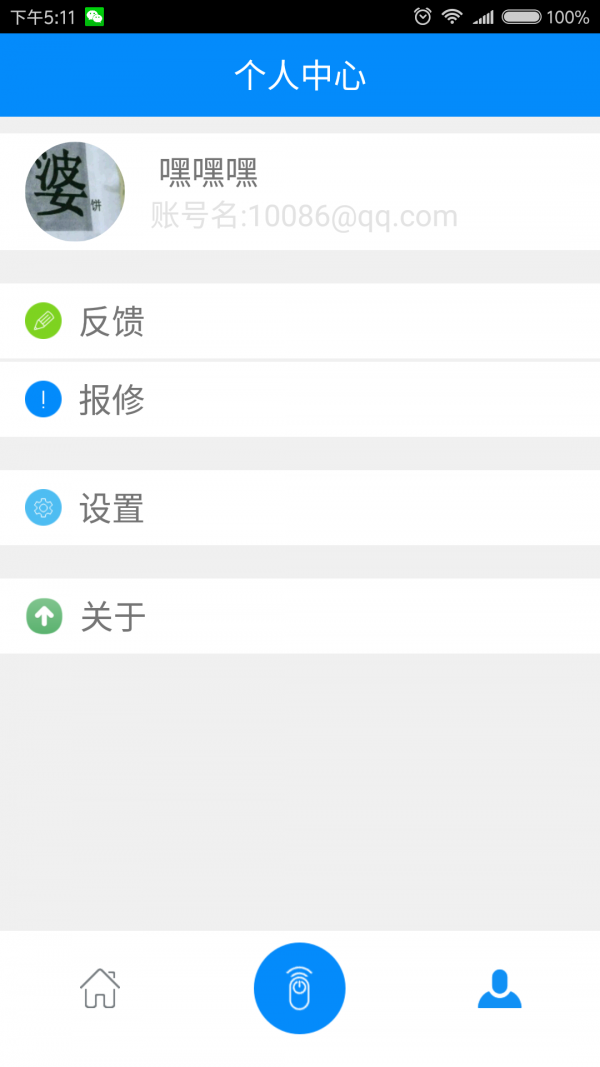Open the 关于 about row

click(300, 617)
